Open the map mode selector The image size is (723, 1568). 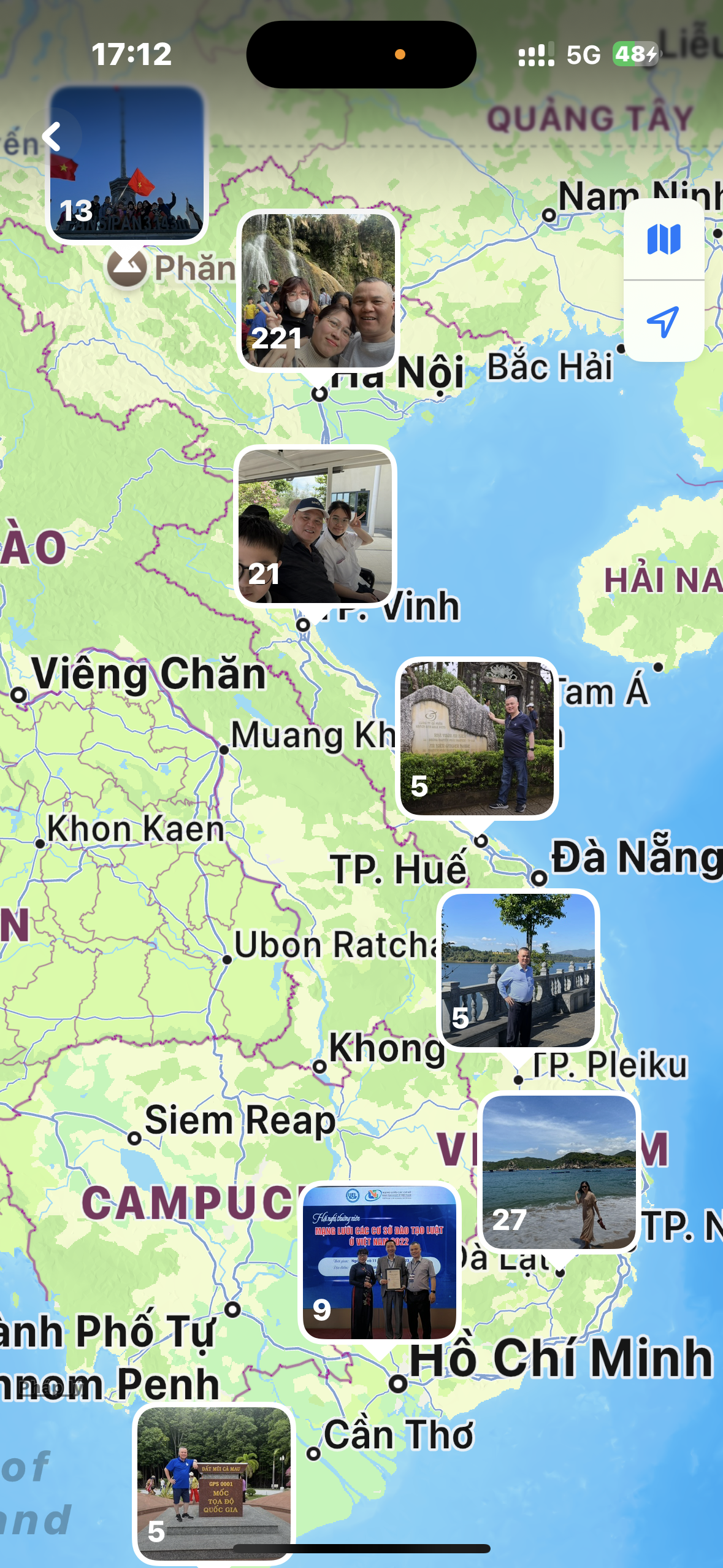coord(664,239)
